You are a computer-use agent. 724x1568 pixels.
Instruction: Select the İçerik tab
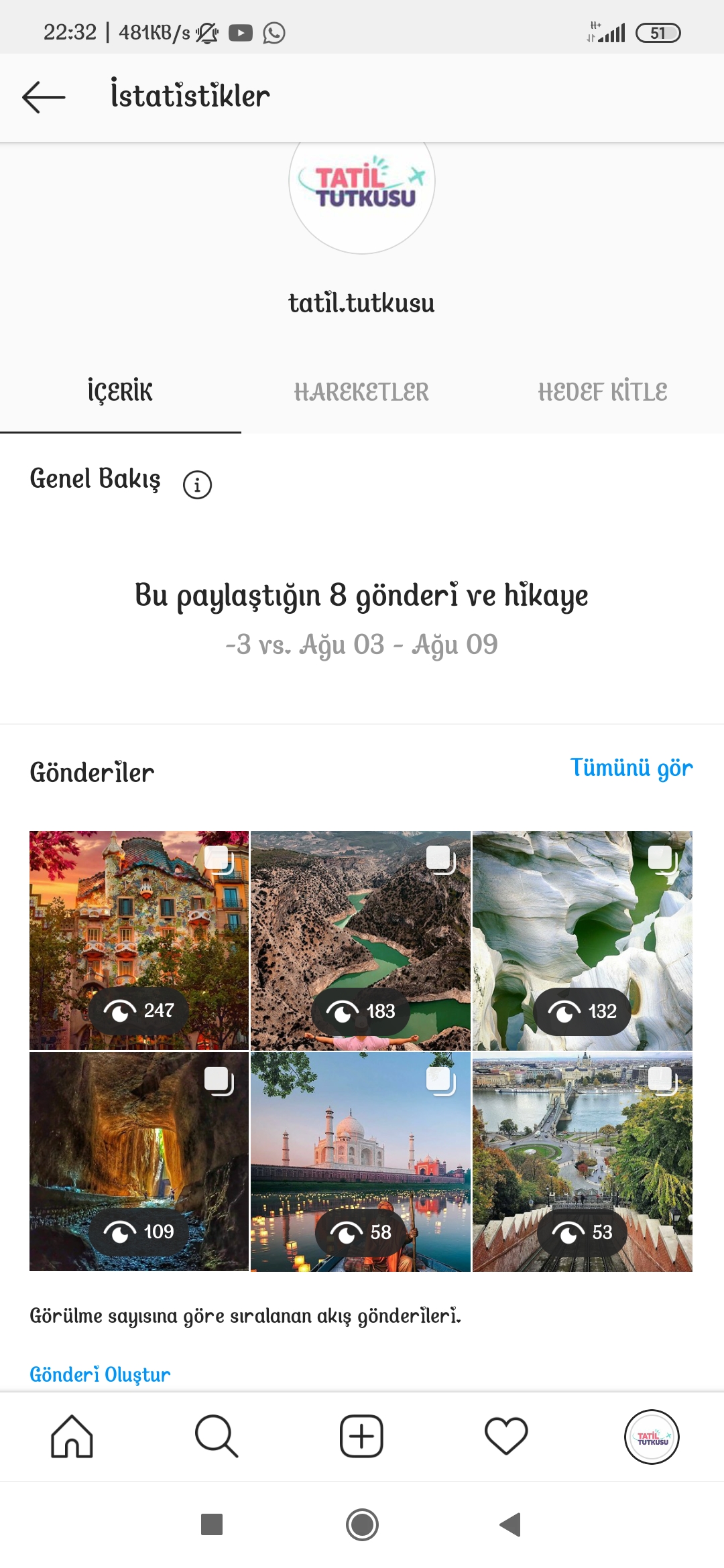pos(120,392)
